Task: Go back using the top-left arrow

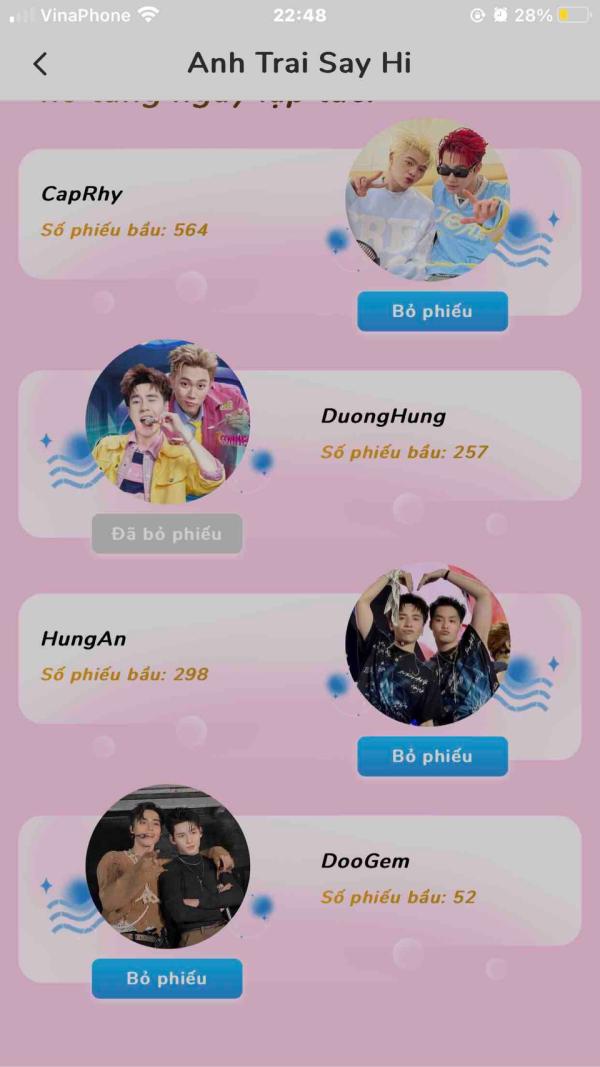Action: (x=40, y=64)
